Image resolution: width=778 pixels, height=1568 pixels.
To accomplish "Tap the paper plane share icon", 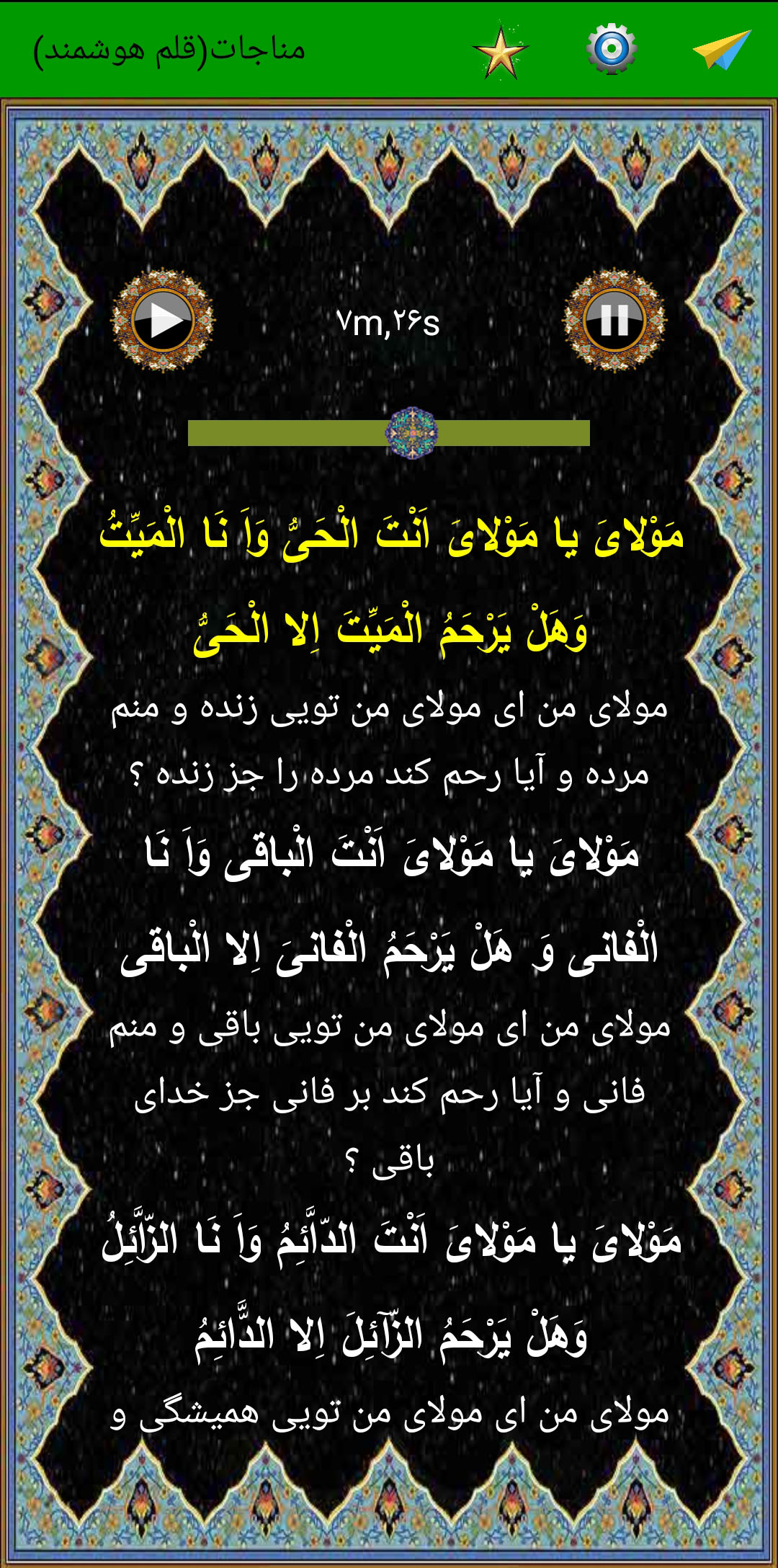I will [x=722, y=49].
